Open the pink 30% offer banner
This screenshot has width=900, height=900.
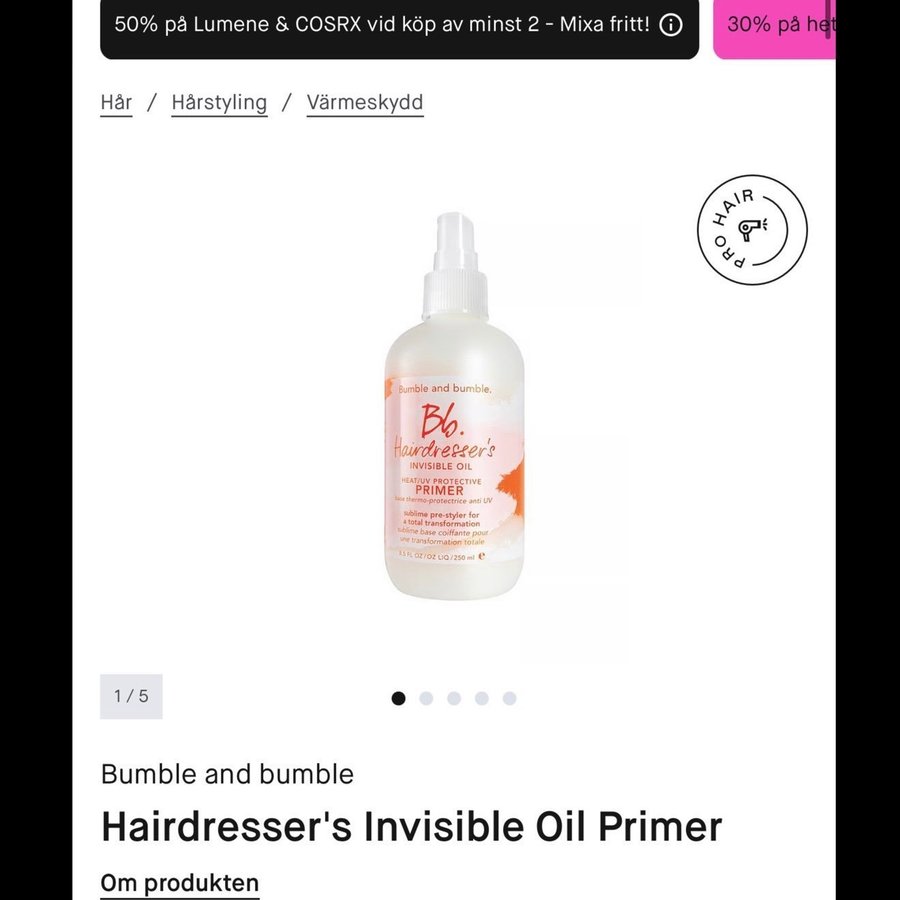[x=775, y=26]
